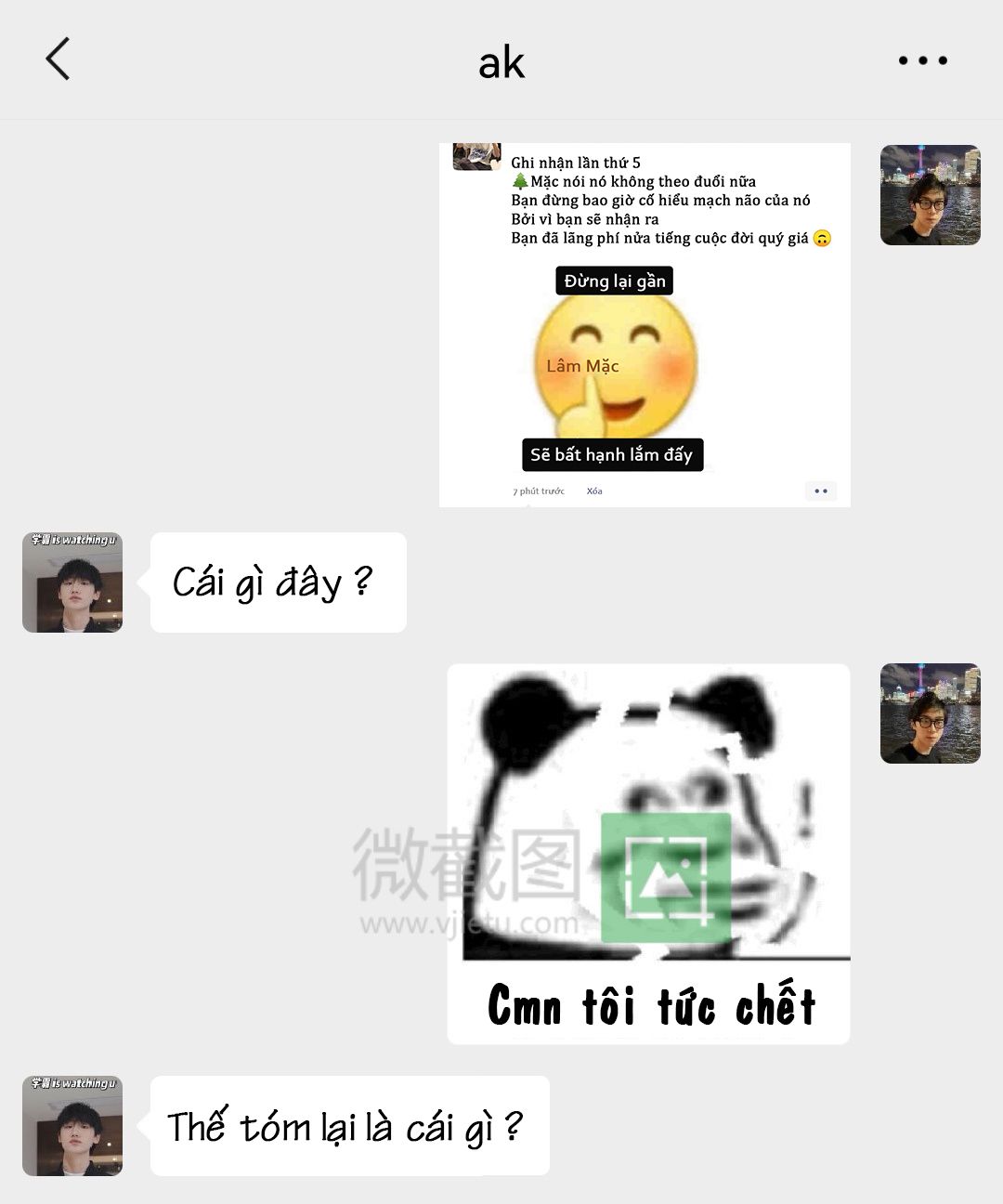View the panda meme "Cmn tôi tức chết"
The image size is (1003, 1204).
point(648,853)
